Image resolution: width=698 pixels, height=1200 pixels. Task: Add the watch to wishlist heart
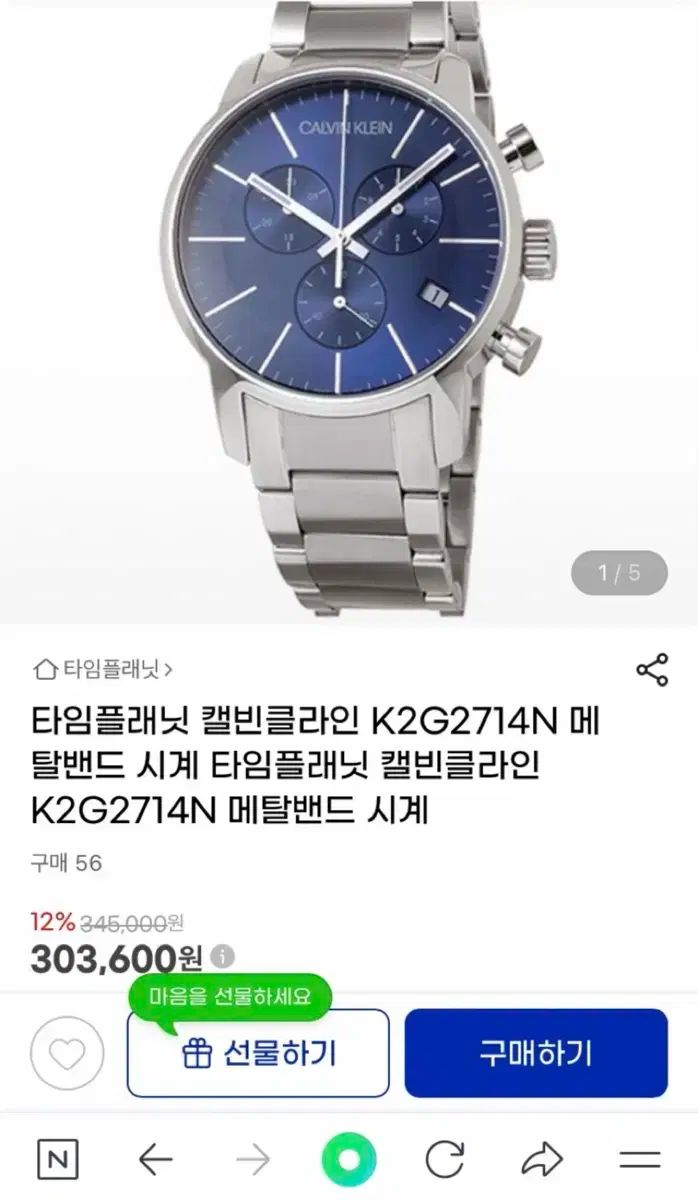[x=67, y=1053]
